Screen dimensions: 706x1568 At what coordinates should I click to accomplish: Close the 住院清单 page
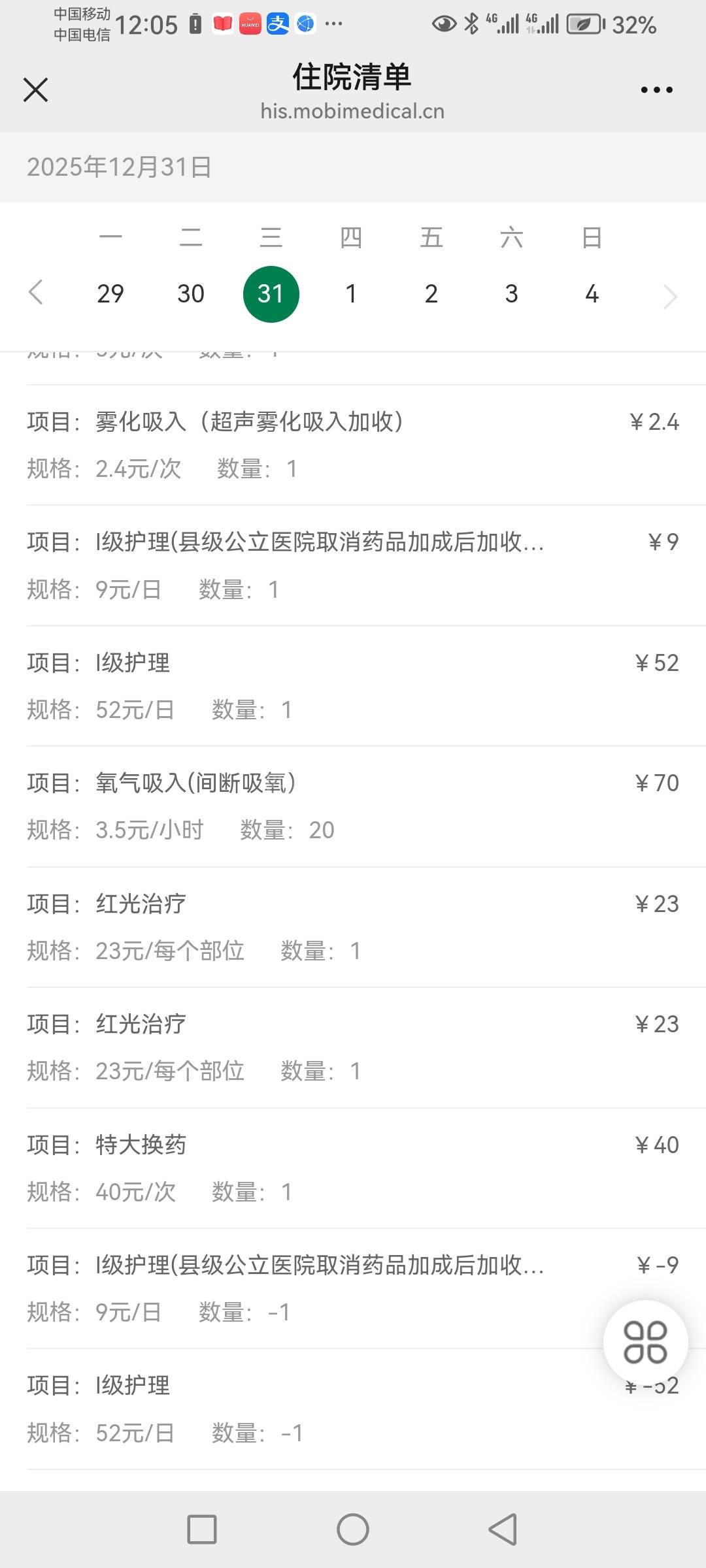coord(35,90)
